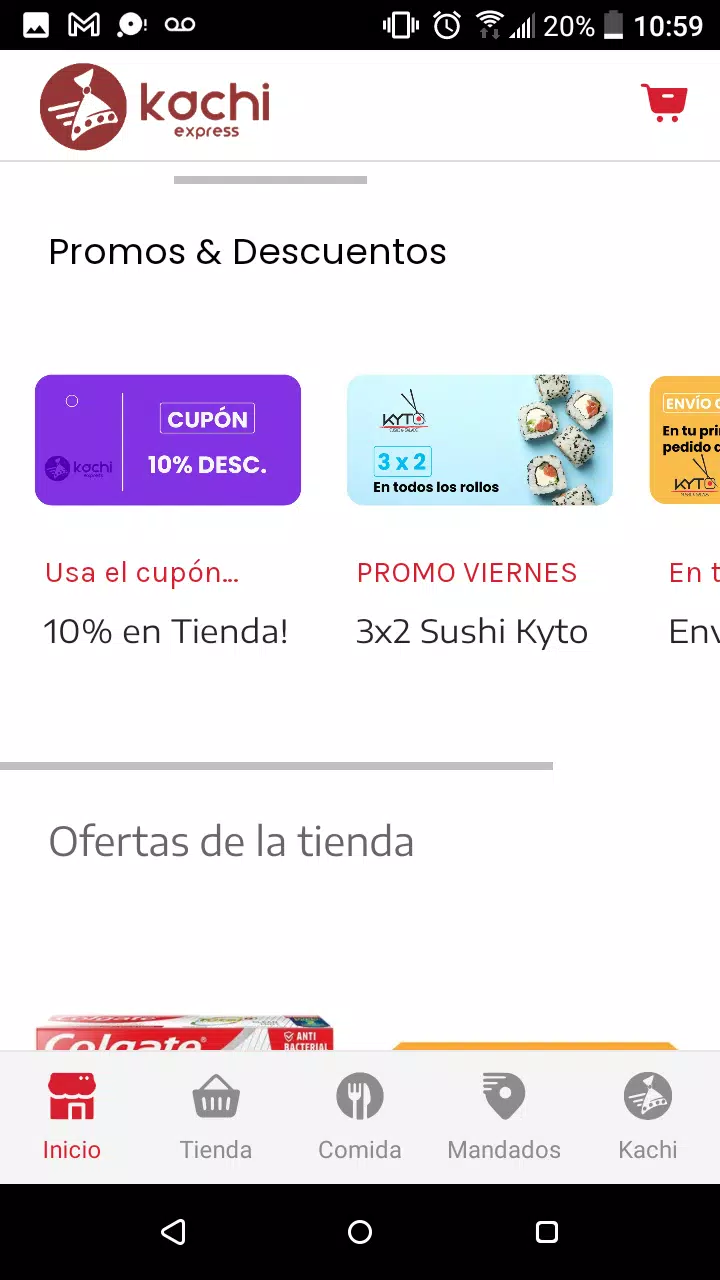Go to the Android home screen
Image resolution: width=720 pixels, height=1280 pixels.
point(360,1232)
